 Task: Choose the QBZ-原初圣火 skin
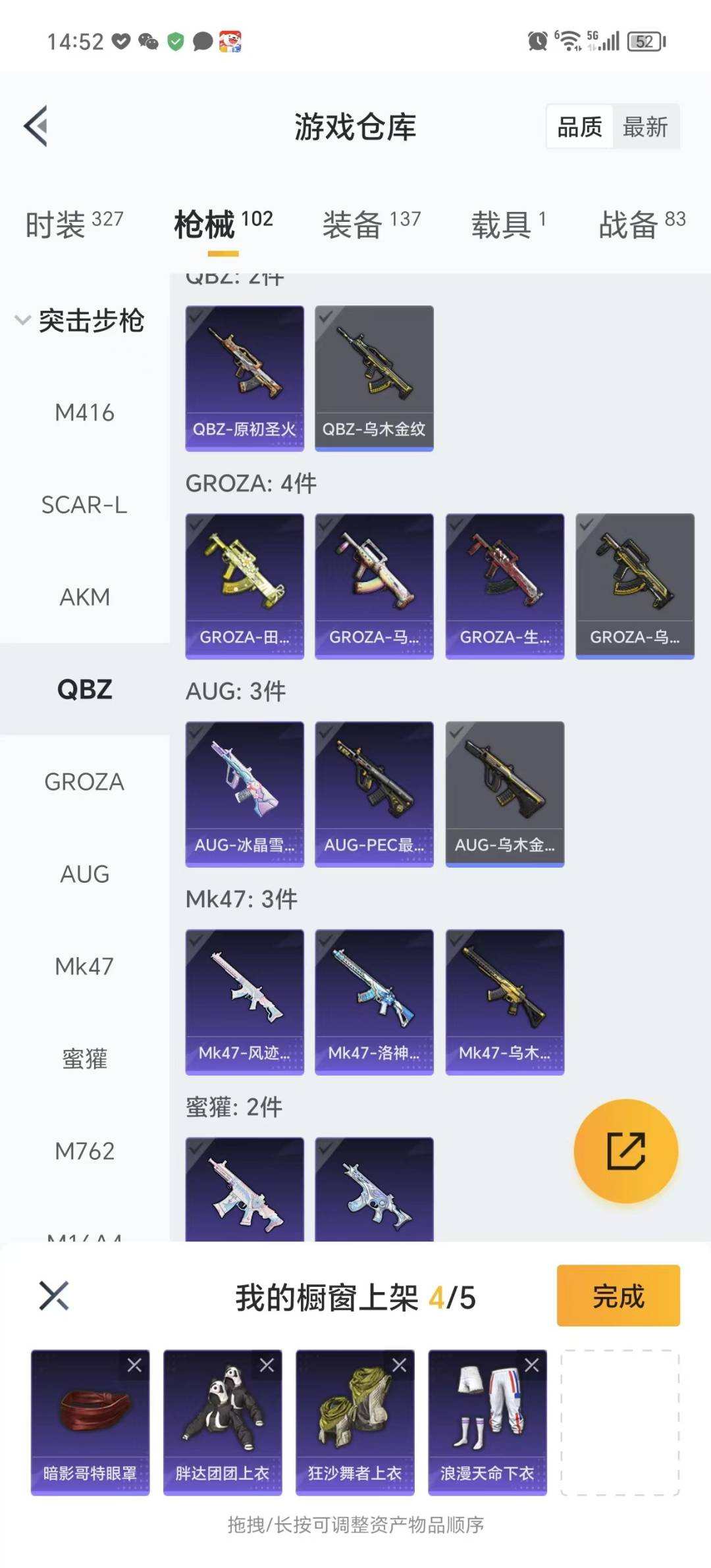click(244, 378)
